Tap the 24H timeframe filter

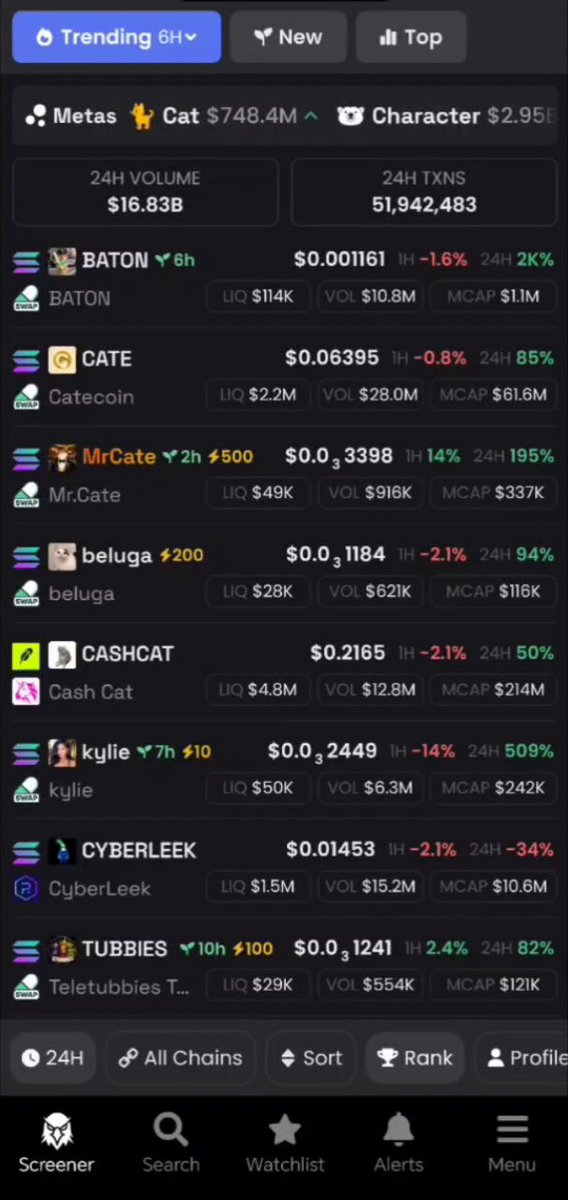53,1058
